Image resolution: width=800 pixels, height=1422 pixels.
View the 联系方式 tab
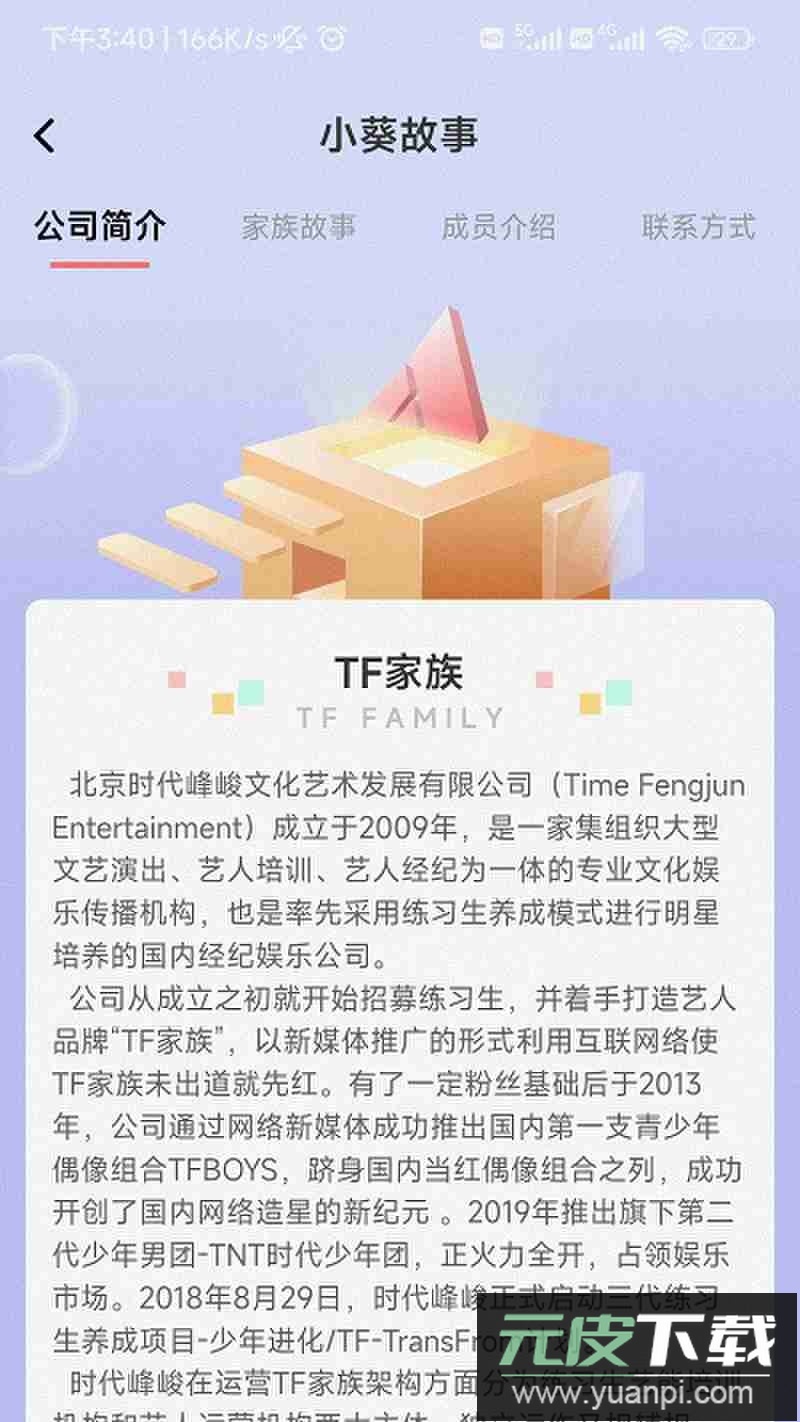click(698, 227)
